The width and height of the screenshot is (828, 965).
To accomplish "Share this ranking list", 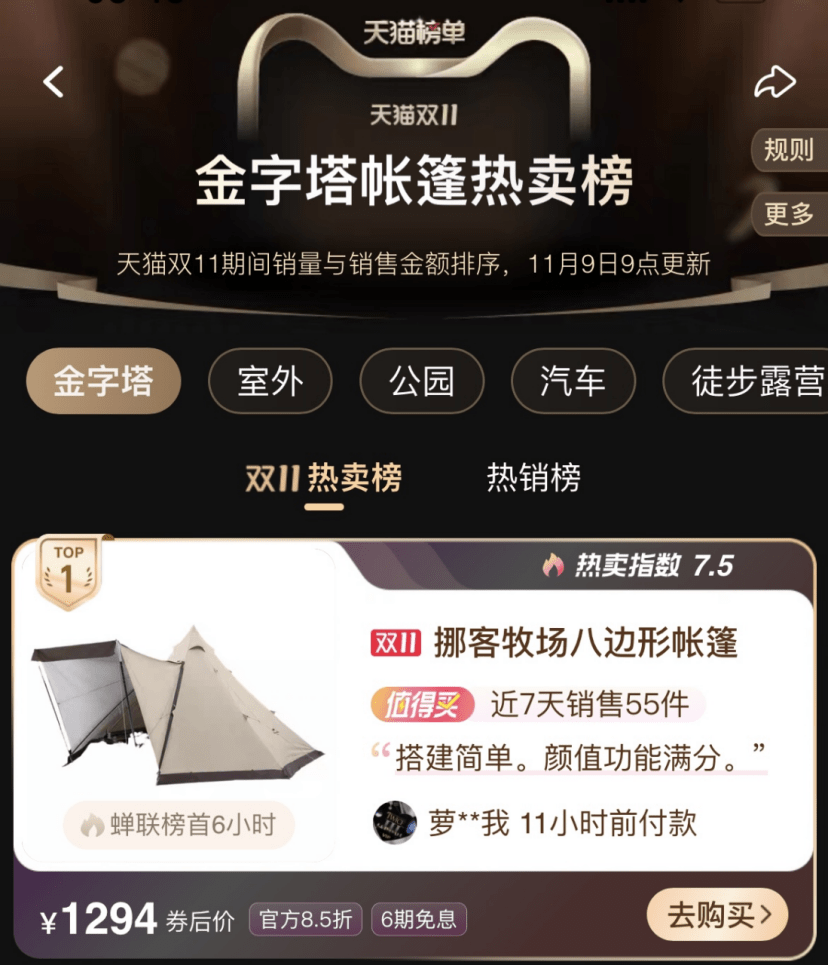I will point(774,83).
